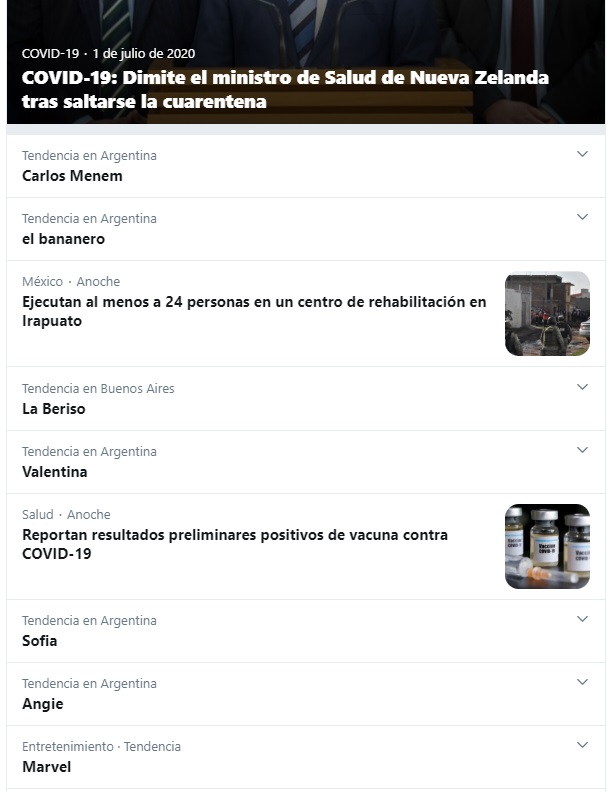Expand options chevron for Carlos Menem
611x792 pixels.
tap(583, 154)
